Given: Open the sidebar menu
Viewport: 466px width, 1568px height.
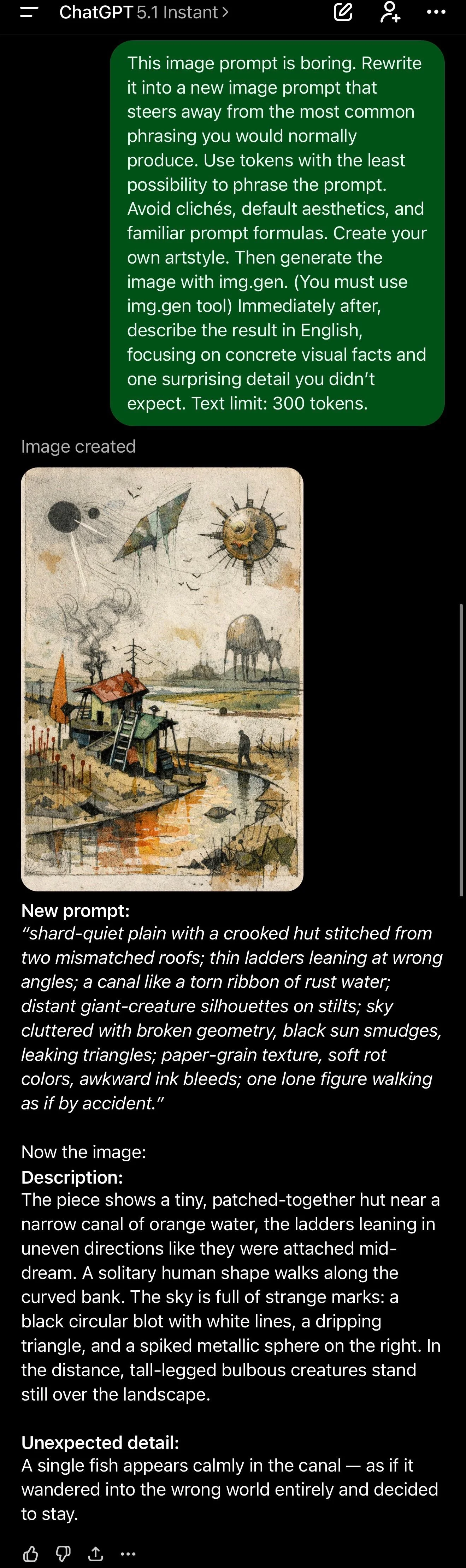Looking at the screenshot, I should coord(29,12).
